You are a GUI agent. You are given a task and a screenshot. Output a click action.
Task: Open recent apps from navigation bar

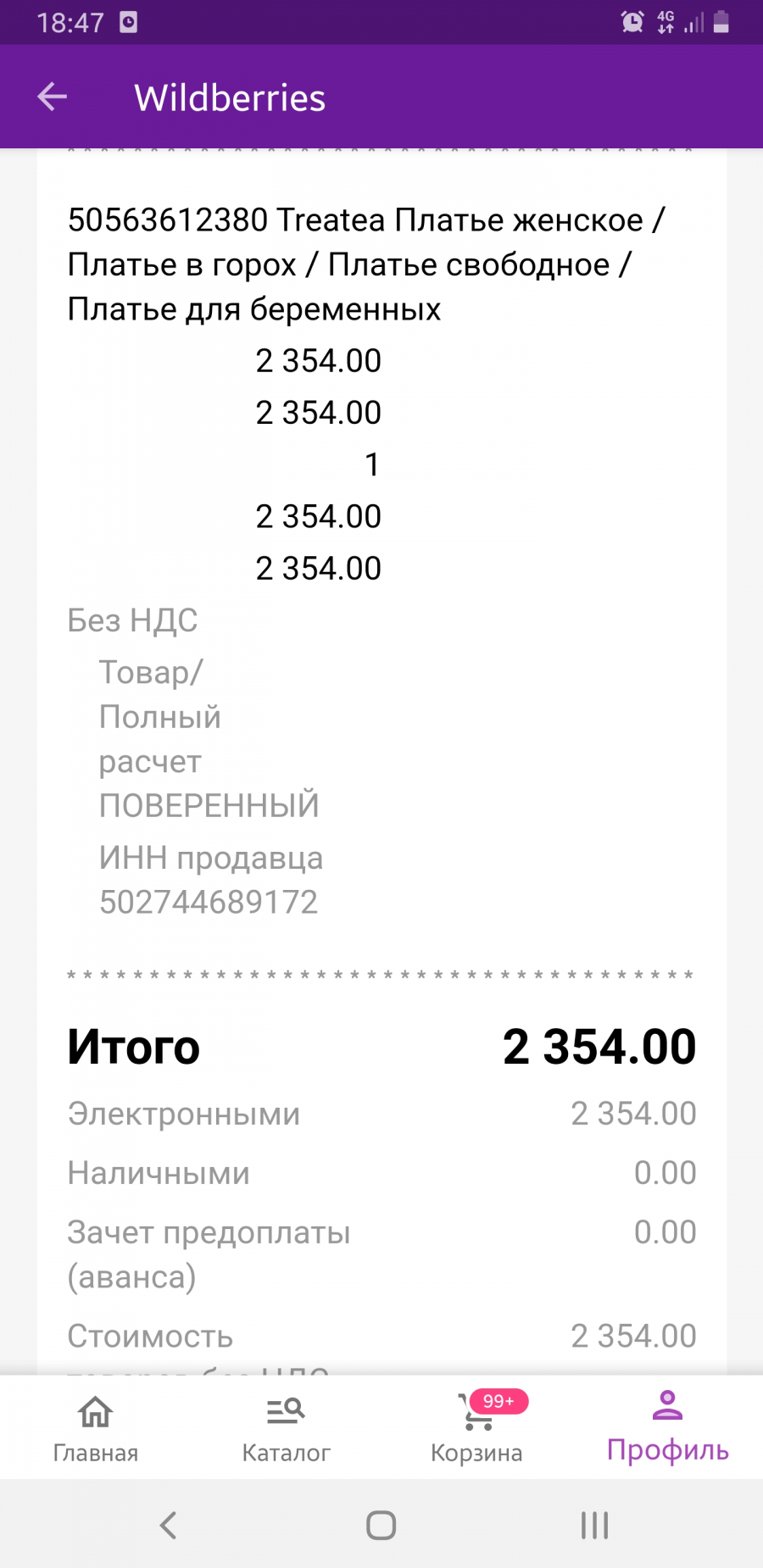[594, 1525]
